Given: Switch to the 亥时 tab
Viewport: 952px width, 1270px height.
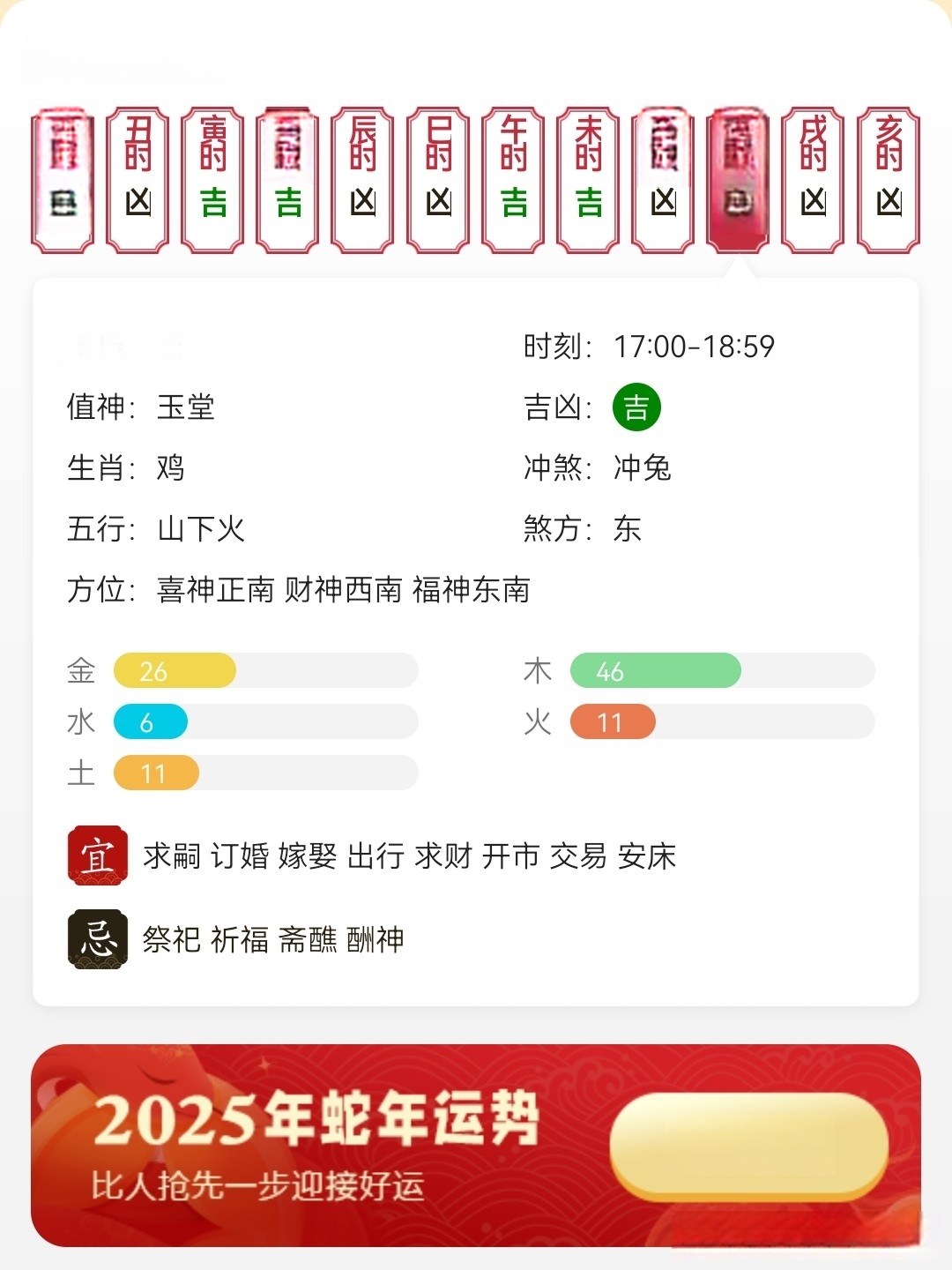Looking at the screenshot, I should tap(889, 180).
